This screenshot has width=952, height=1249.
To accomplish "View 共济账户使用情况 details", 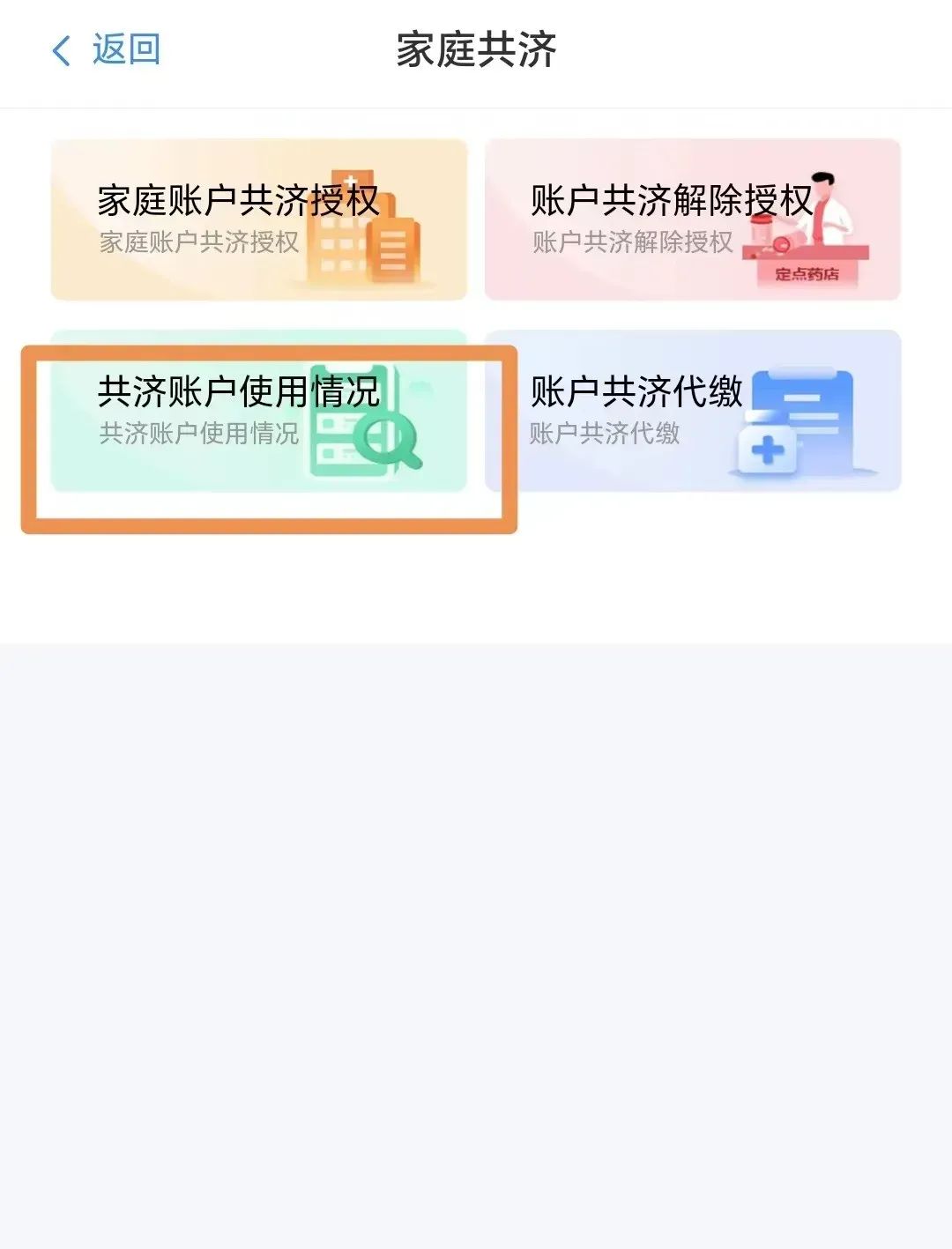I will coord(258,411).
